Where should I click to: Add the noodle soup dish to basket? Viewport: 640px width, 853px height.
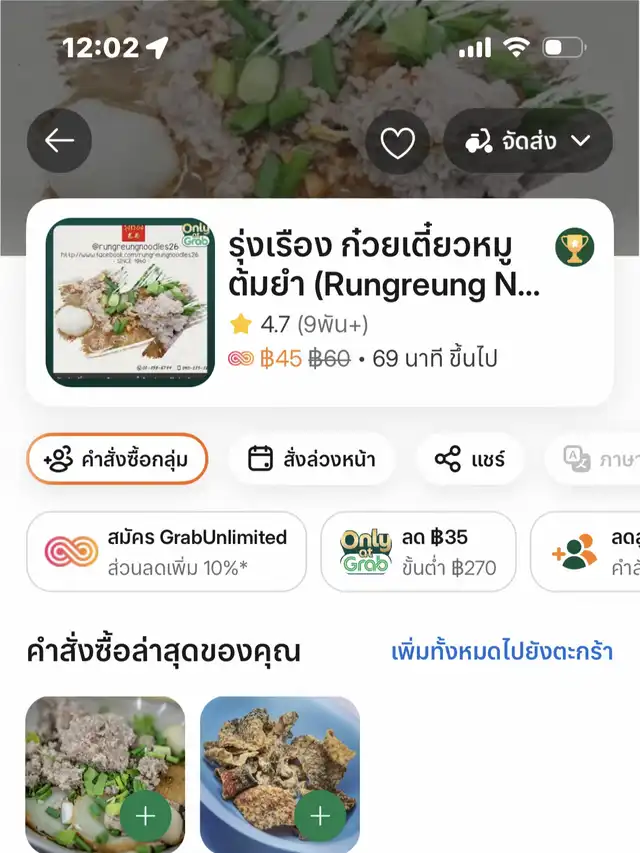pyautogui.click(x=146, y=817)
